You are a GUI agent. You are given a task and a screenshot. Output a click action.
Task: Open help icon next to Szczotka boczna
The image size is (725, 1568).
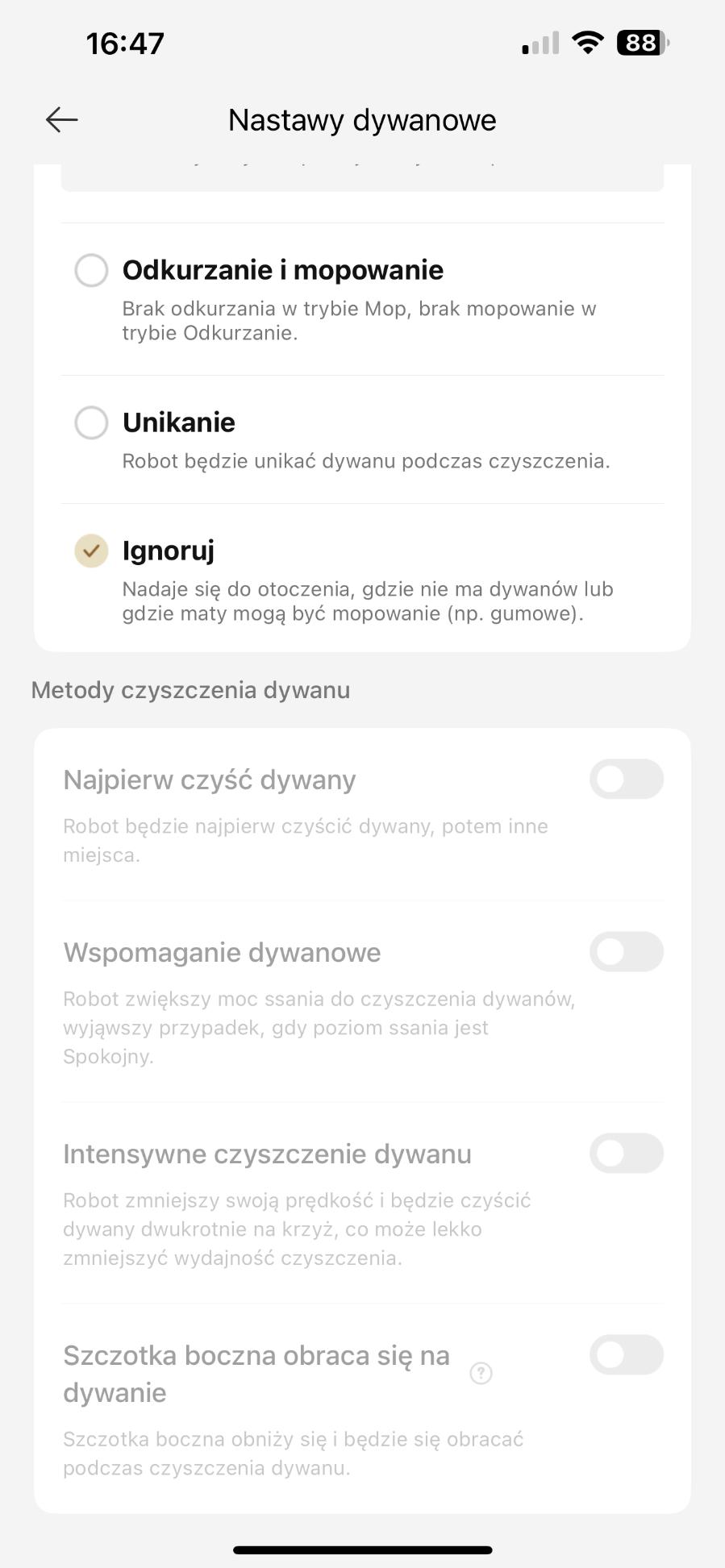point(481,1373)
